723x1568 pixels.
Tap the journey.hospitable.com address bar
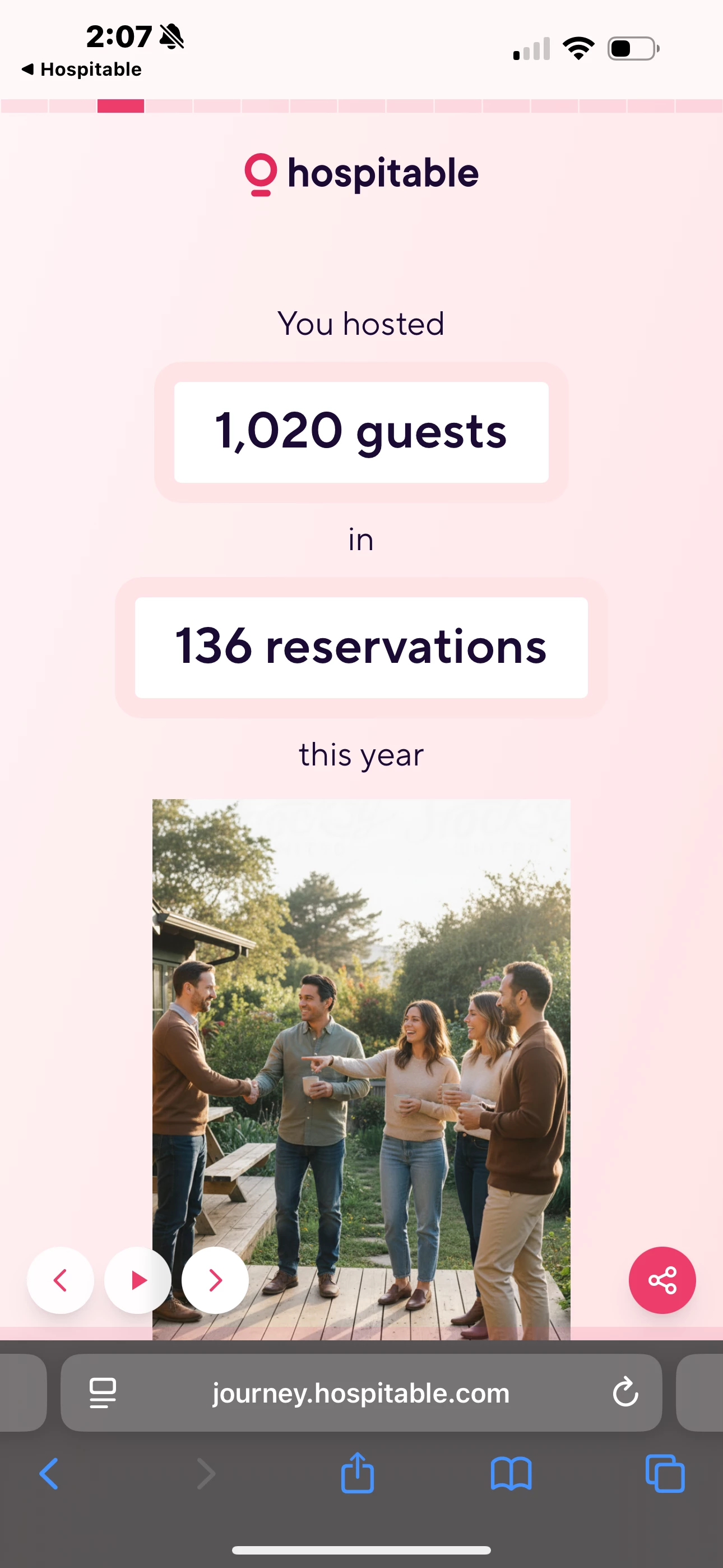361,1392
